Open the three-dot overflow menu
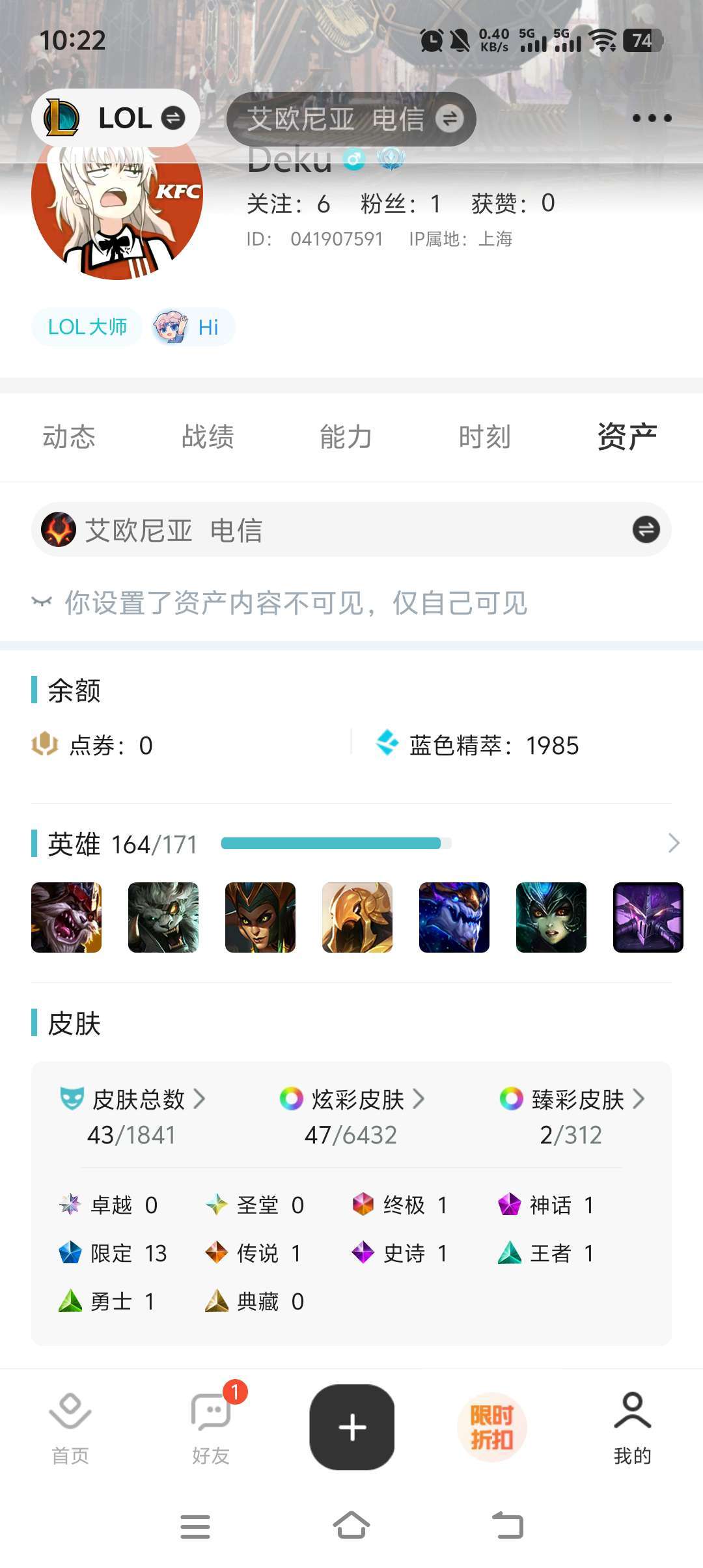The height and width of the screenshot is (1568, 703). [x=652, y=118]
